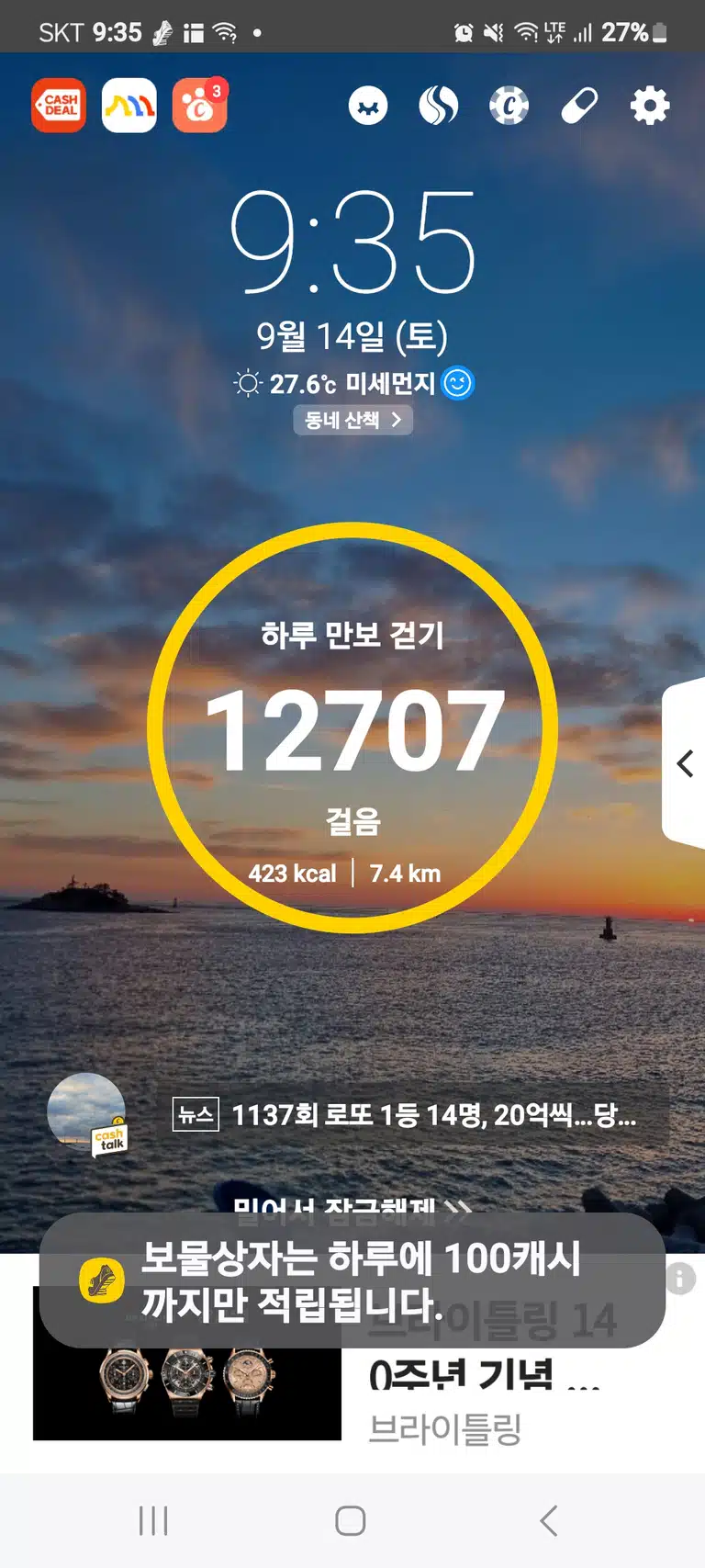Open the paw icon with badge 3
705x1568 pixels.
(x=199, y=106)
